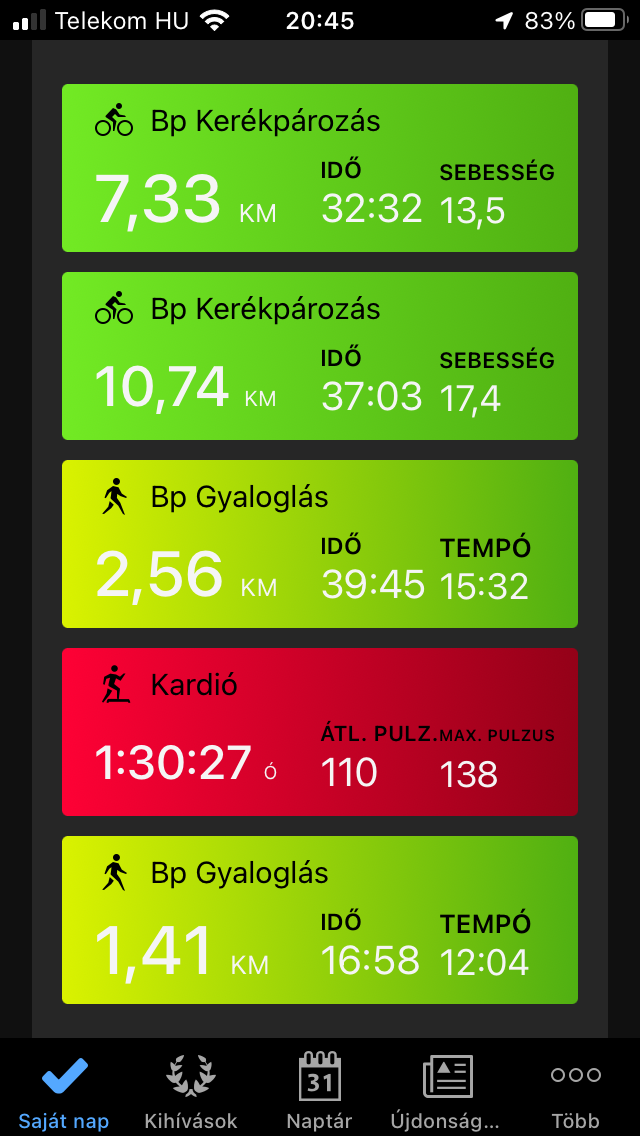Screen dimensions: 640x1136
Task: Open the 10,74 km Bp Kerékpározás activity
Action: click(320, 356)
